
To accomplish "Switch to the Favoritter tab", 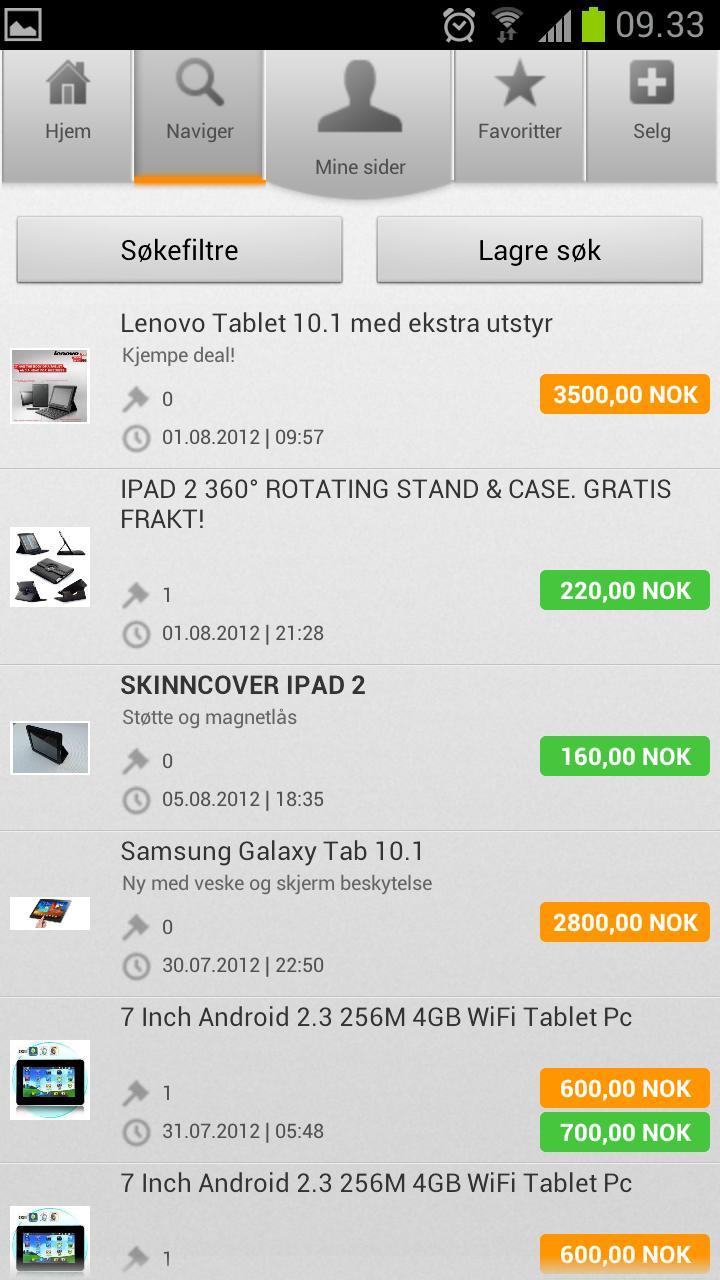I will pyautogui.click(x=519, y=115).
